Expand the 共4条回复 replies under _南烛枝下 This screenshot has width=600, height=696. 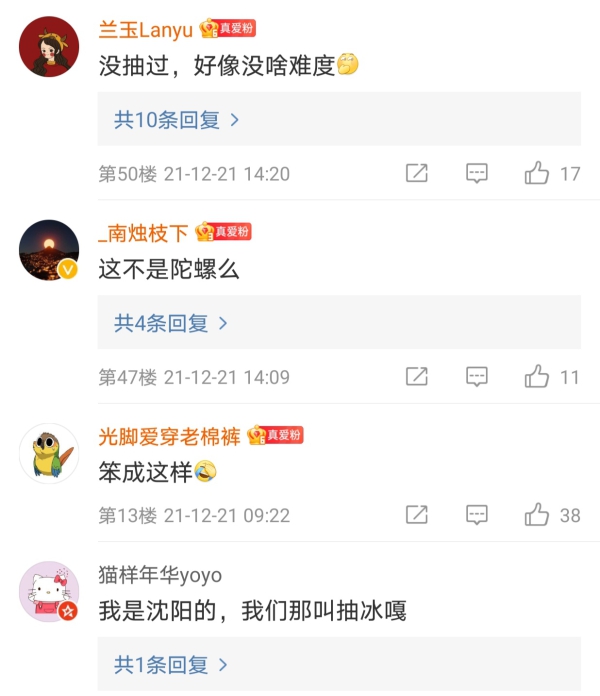[x=170, y=323]
